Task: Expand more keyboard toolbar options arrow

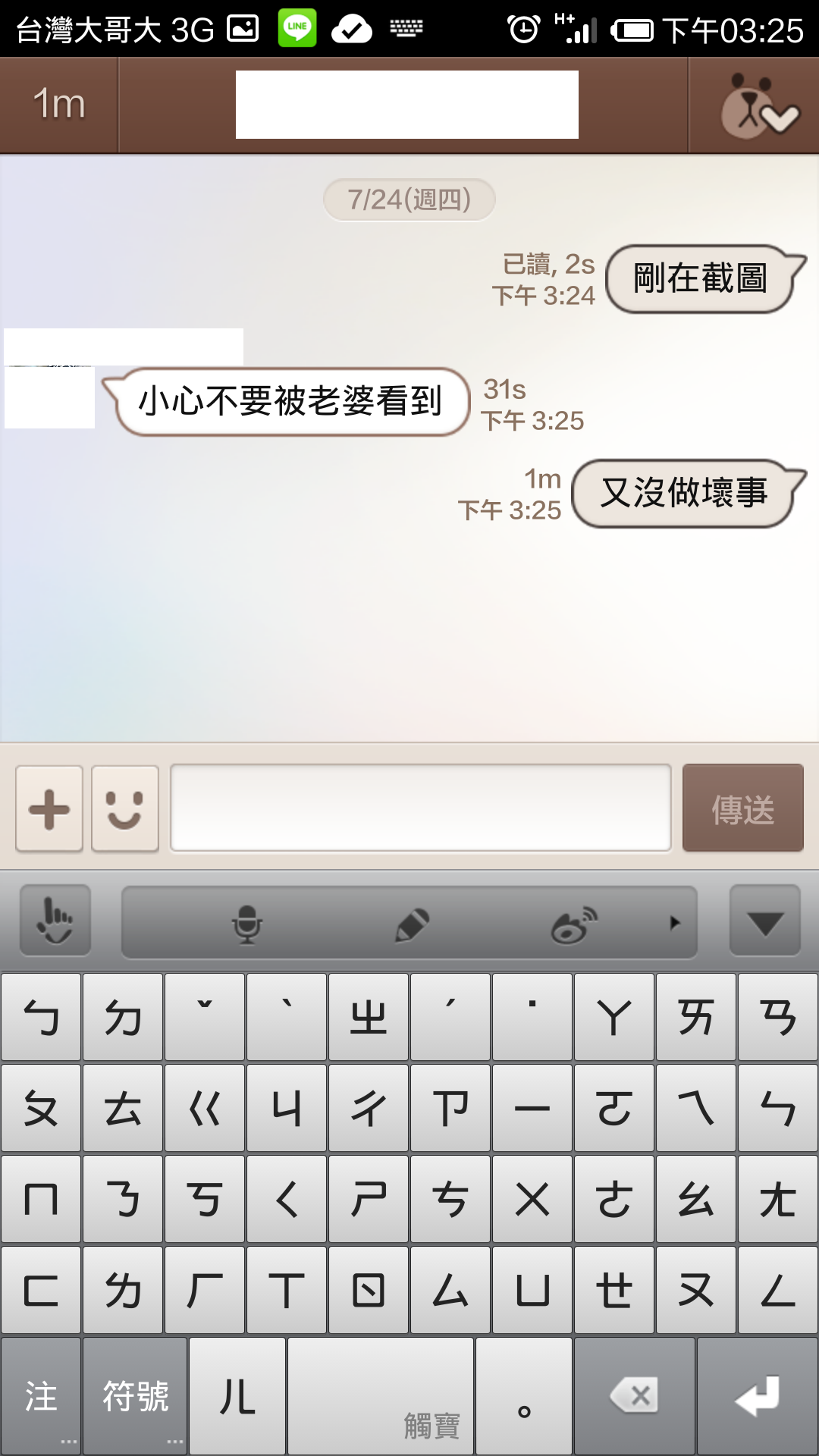Action: tap(674, 923)
